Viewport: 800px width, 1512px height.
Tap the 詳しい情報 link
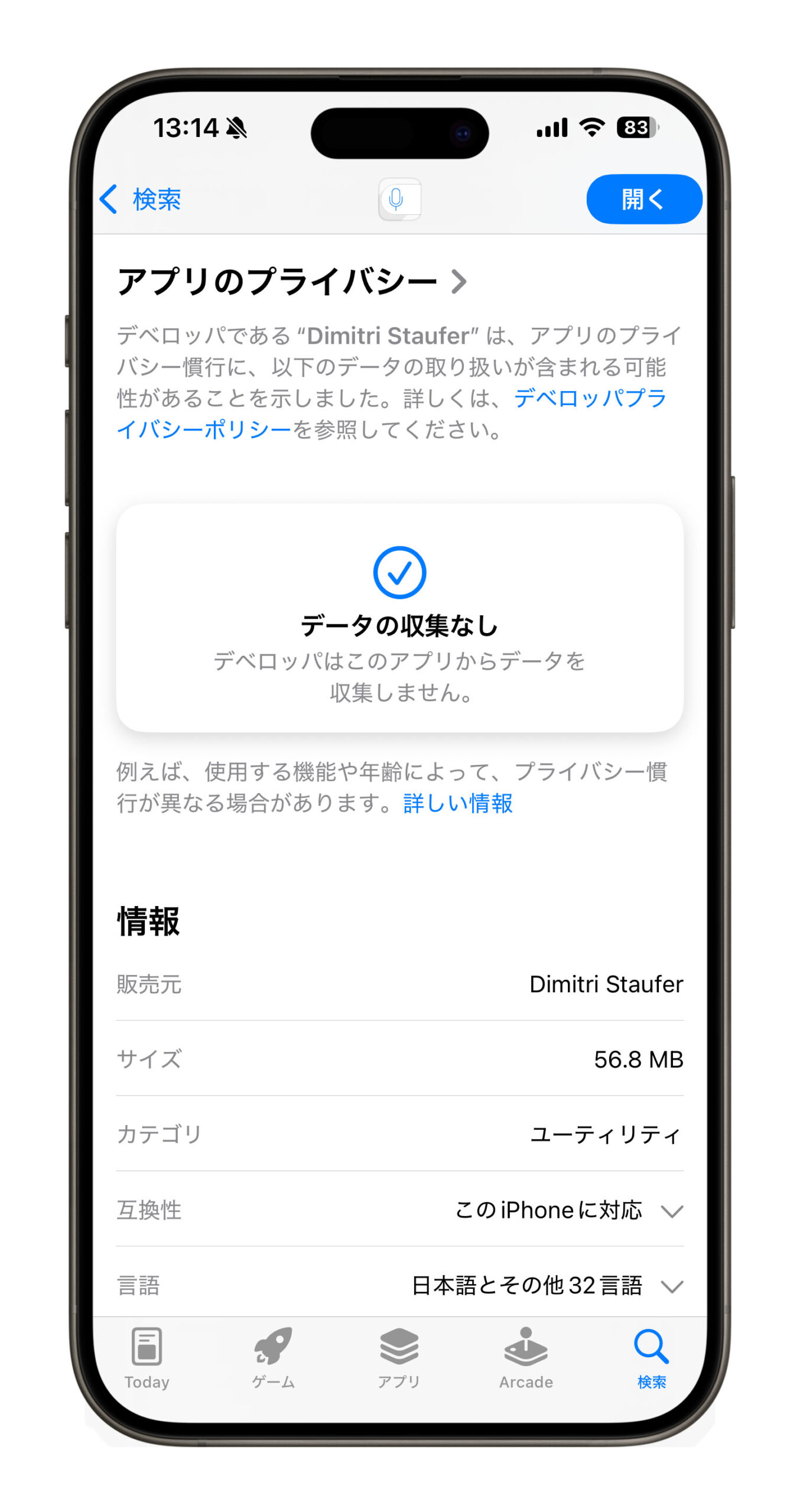457,803
